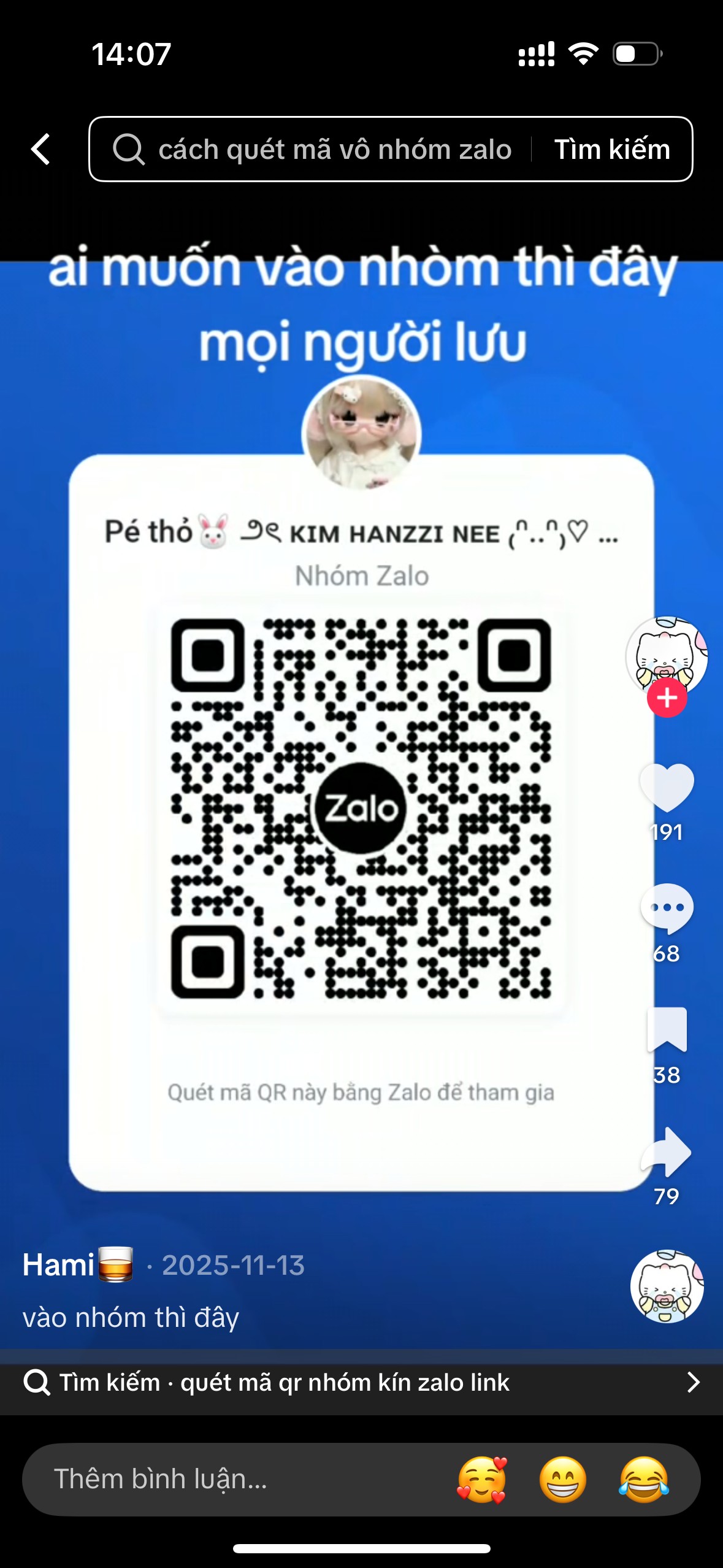This screenshot has height=1568, width=723.
Task: Like this video with the heart
Action: click(x=667, y=787)
